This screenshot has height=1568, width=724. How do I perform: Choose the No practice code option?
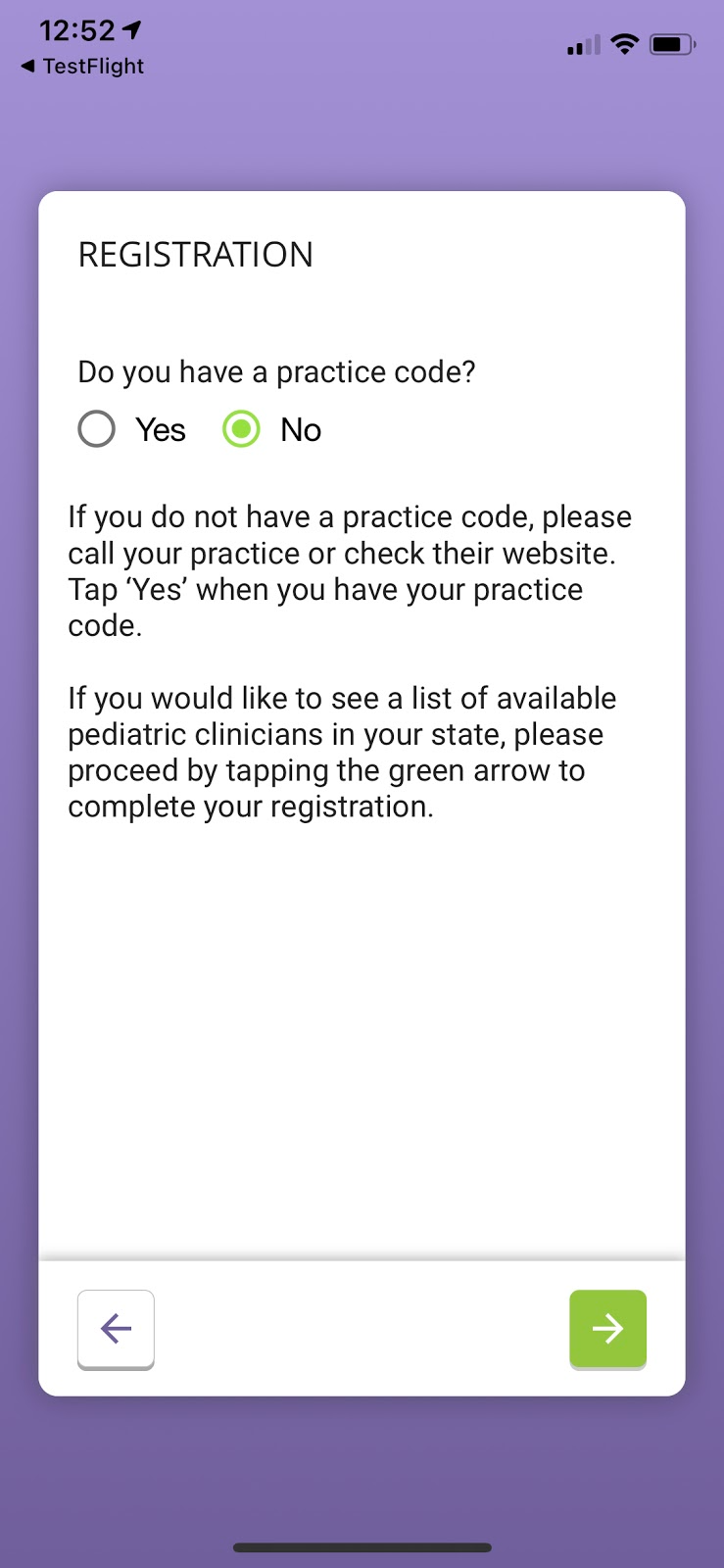click(x=242, y=429)
